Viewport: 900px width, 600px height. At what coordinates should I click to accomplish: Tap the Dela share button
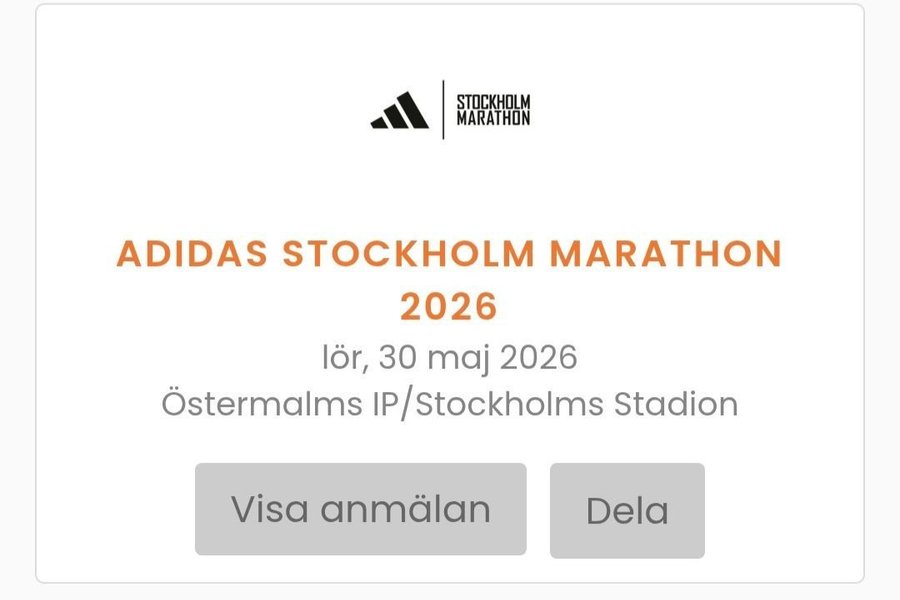coord(627,510)
